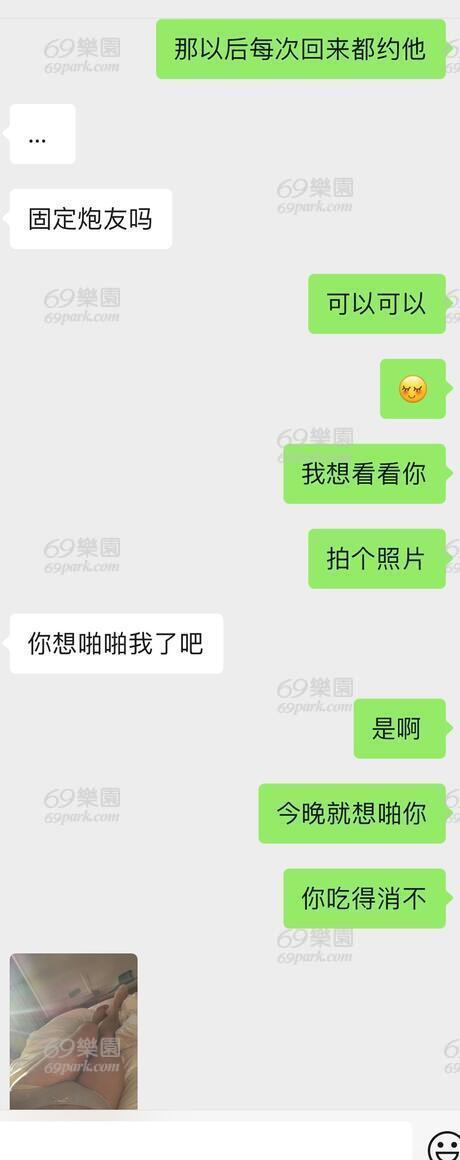Image resolution: width=460 pixels, height=1160 pixels.
Task: Open the received photo in the chat
Action: coord(73,1031)
